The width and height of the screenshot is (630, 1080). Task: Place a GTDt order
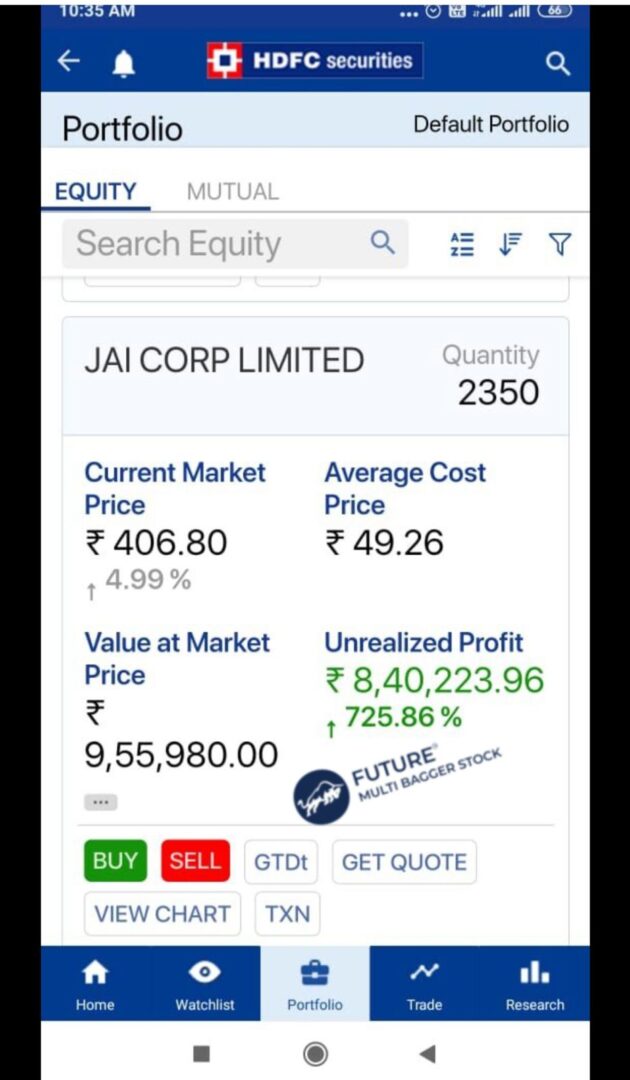(280, 862)
